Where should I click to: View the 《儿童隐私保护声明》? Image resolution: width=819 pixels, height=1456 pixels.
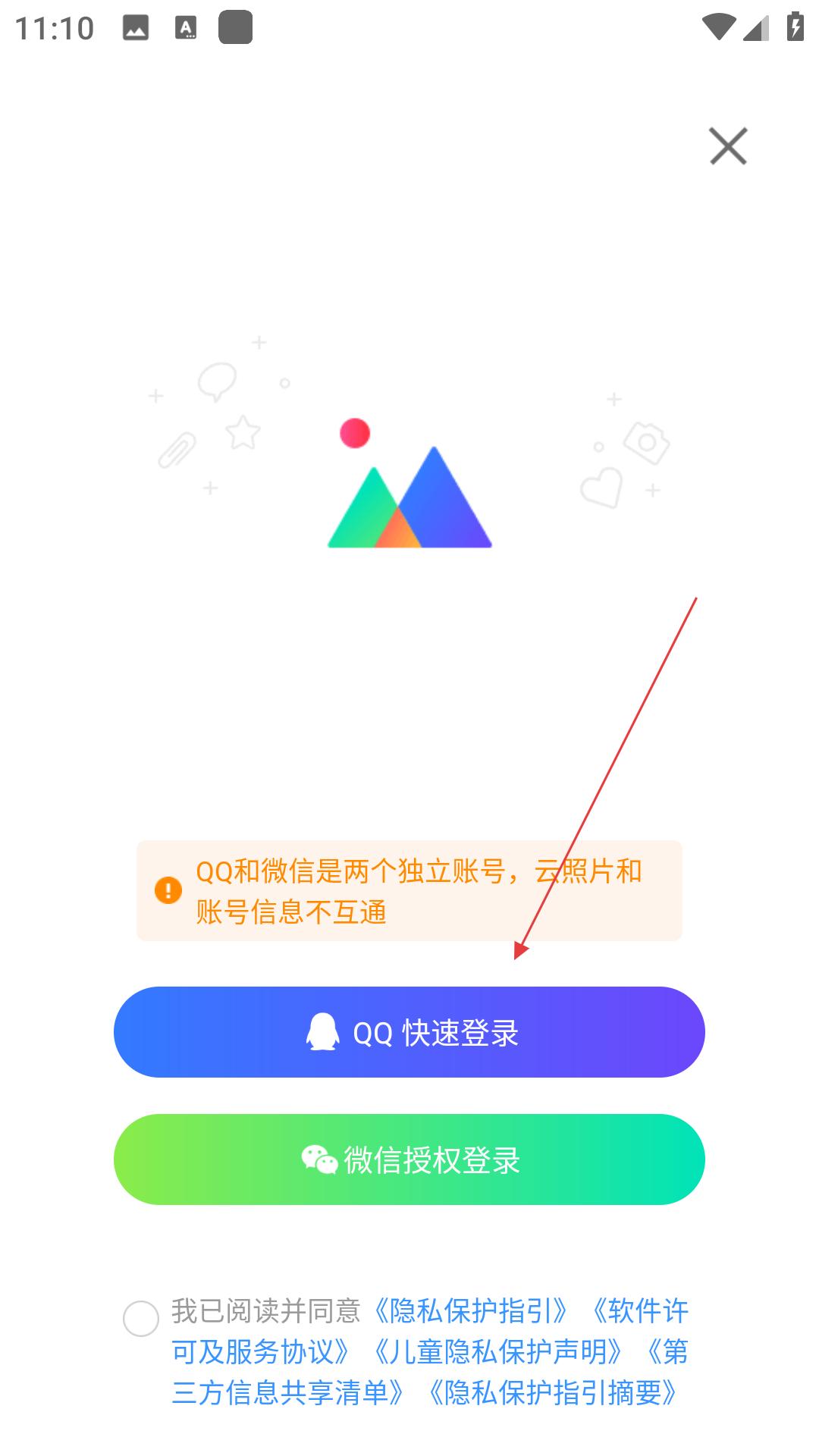[497, 1351]
